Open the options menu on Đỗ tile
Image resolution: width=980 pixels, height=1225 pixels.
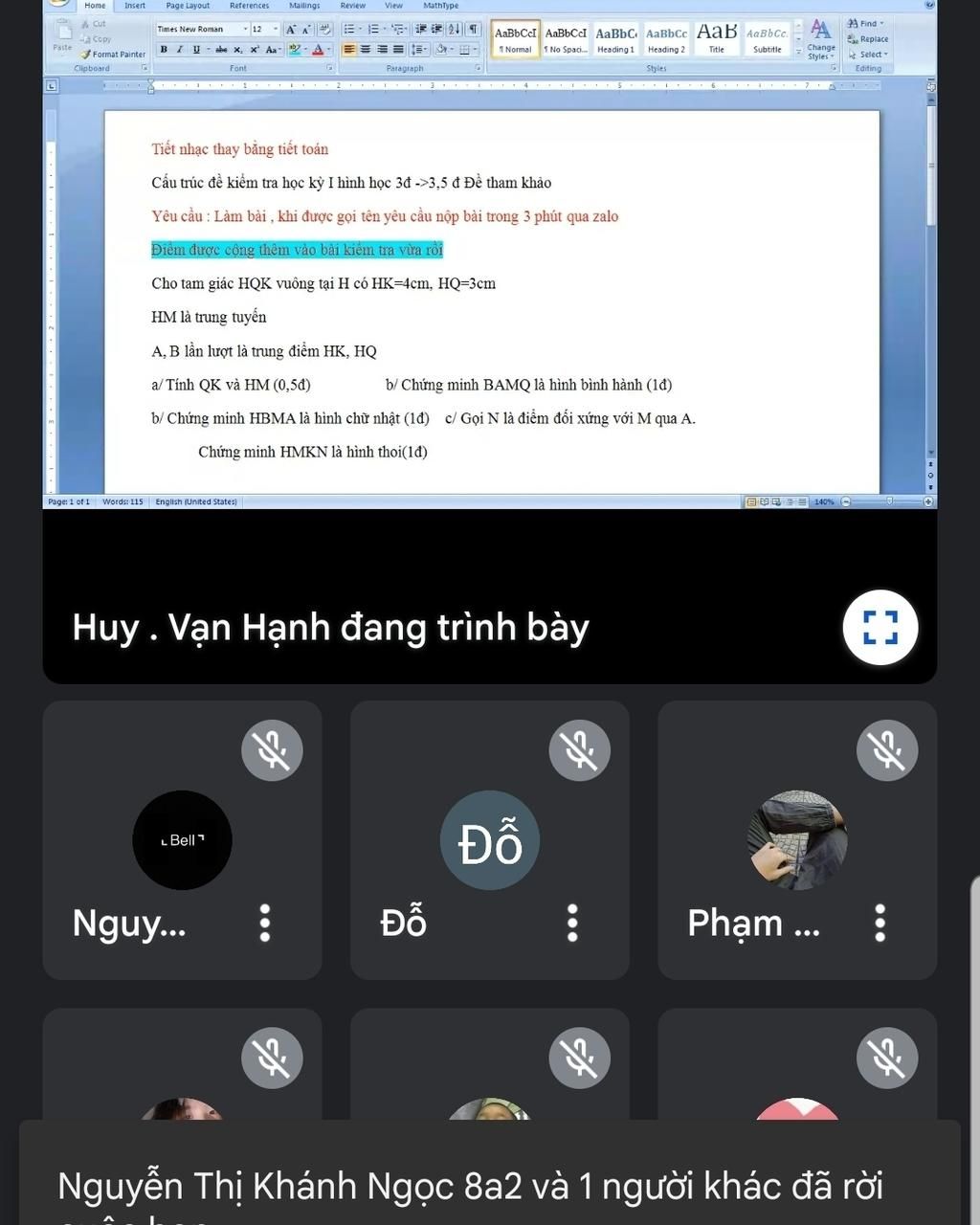click(572, 923)
